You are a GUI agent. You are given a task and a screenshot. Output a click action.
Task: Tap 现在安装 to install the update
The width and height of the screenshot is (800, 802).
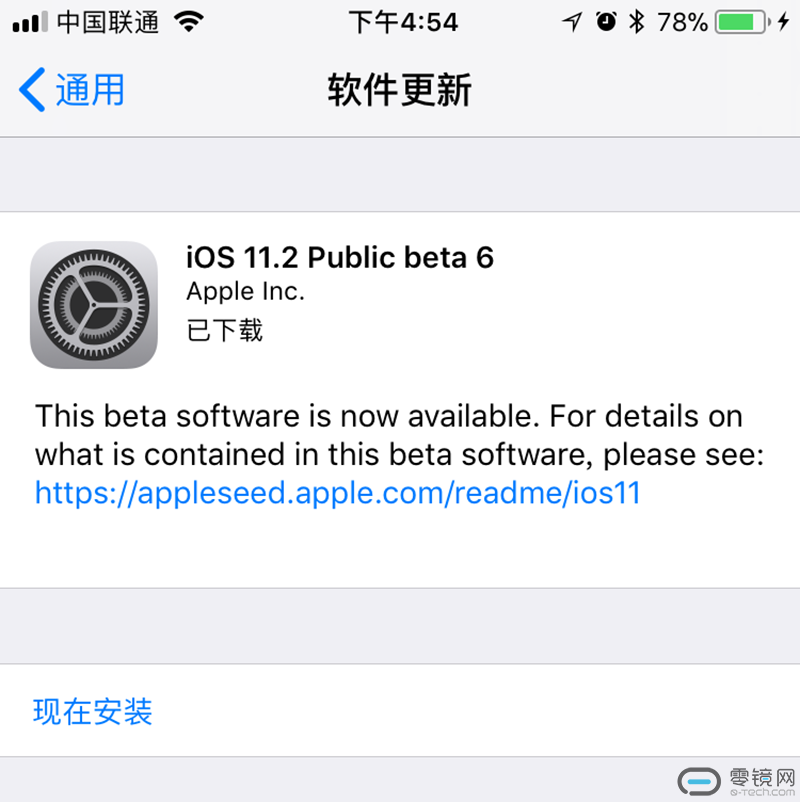coord(93,712)
